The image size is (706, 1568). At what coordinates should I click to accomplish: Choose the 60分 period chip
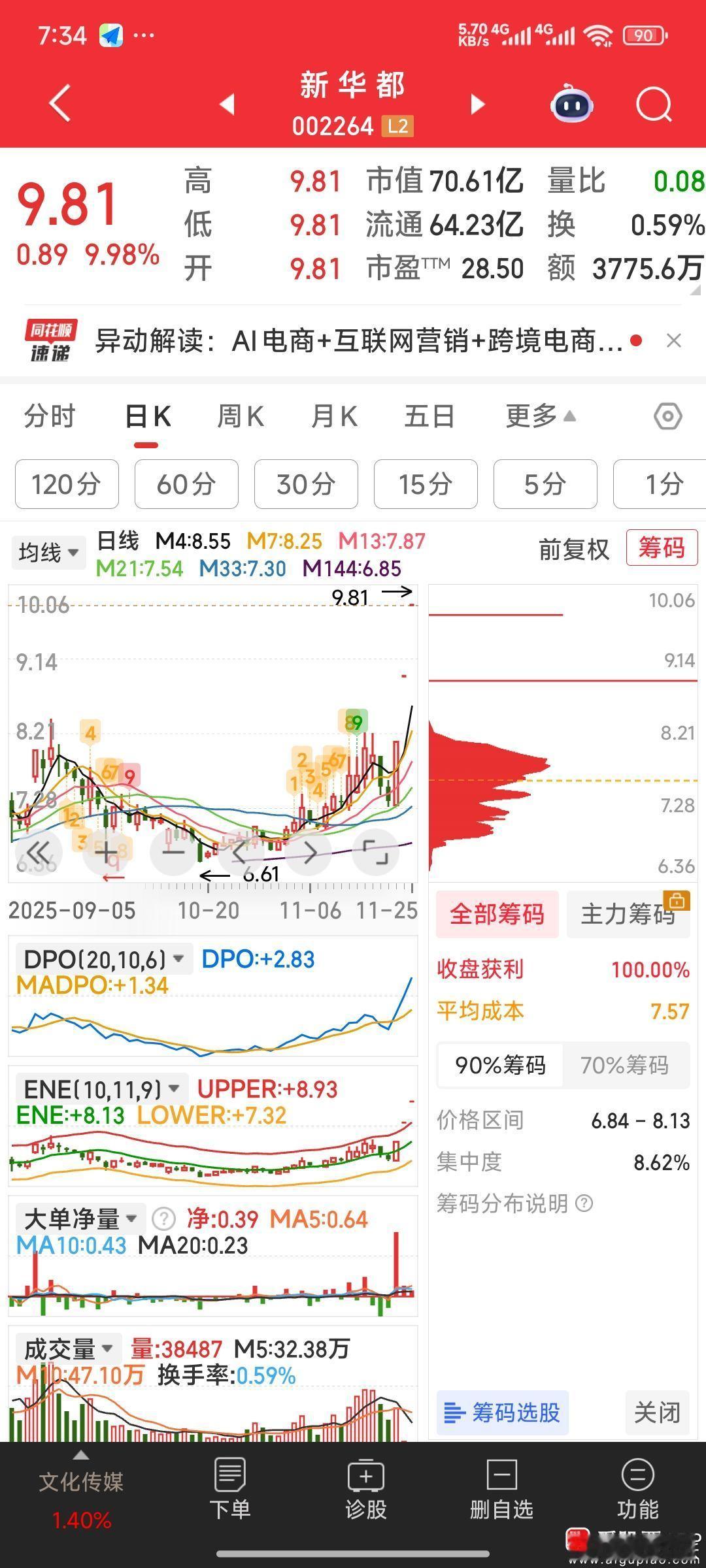(186, 484)
